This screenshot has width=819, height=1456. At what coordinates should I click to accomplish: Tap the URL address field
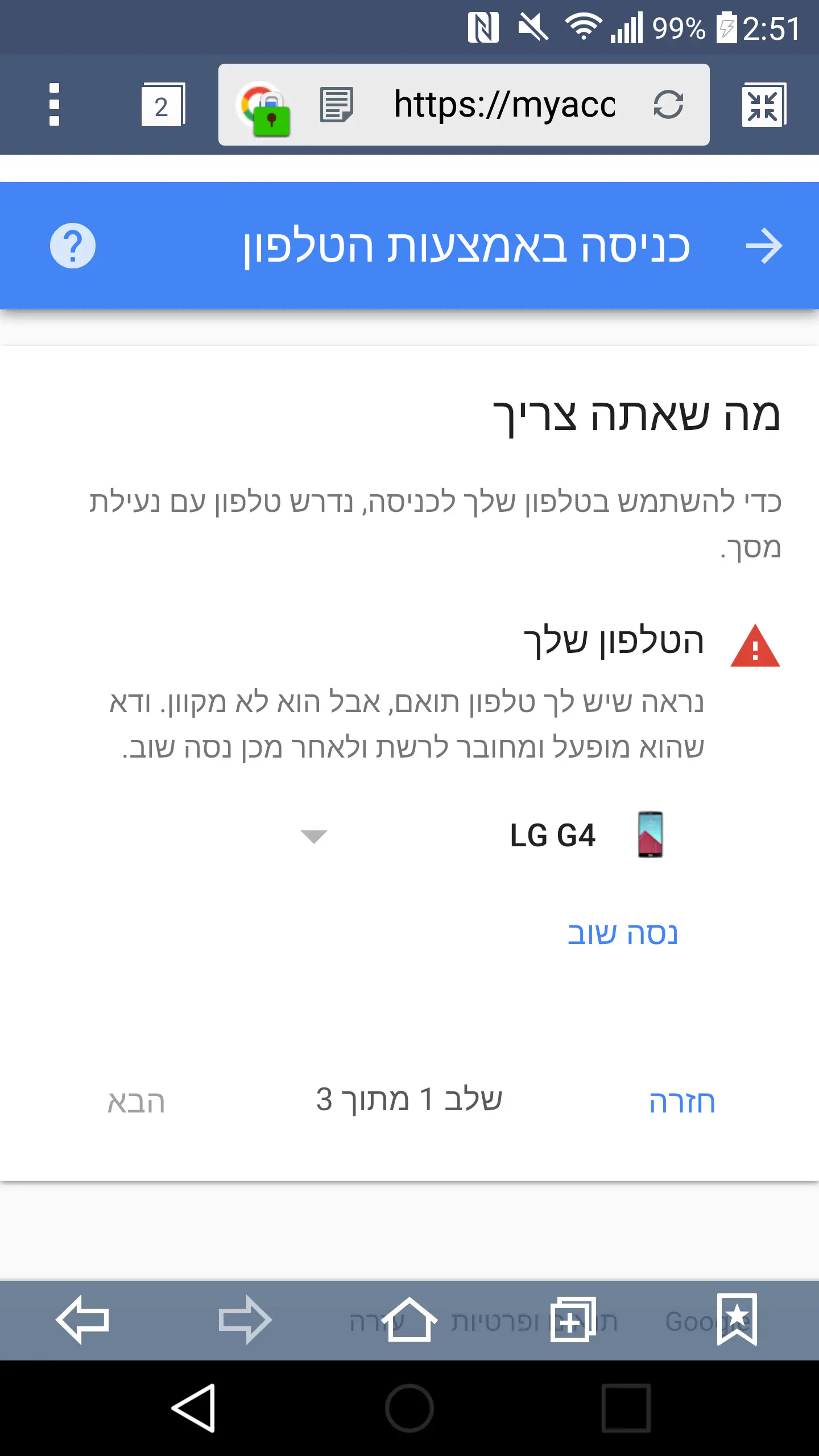[503, 105]
